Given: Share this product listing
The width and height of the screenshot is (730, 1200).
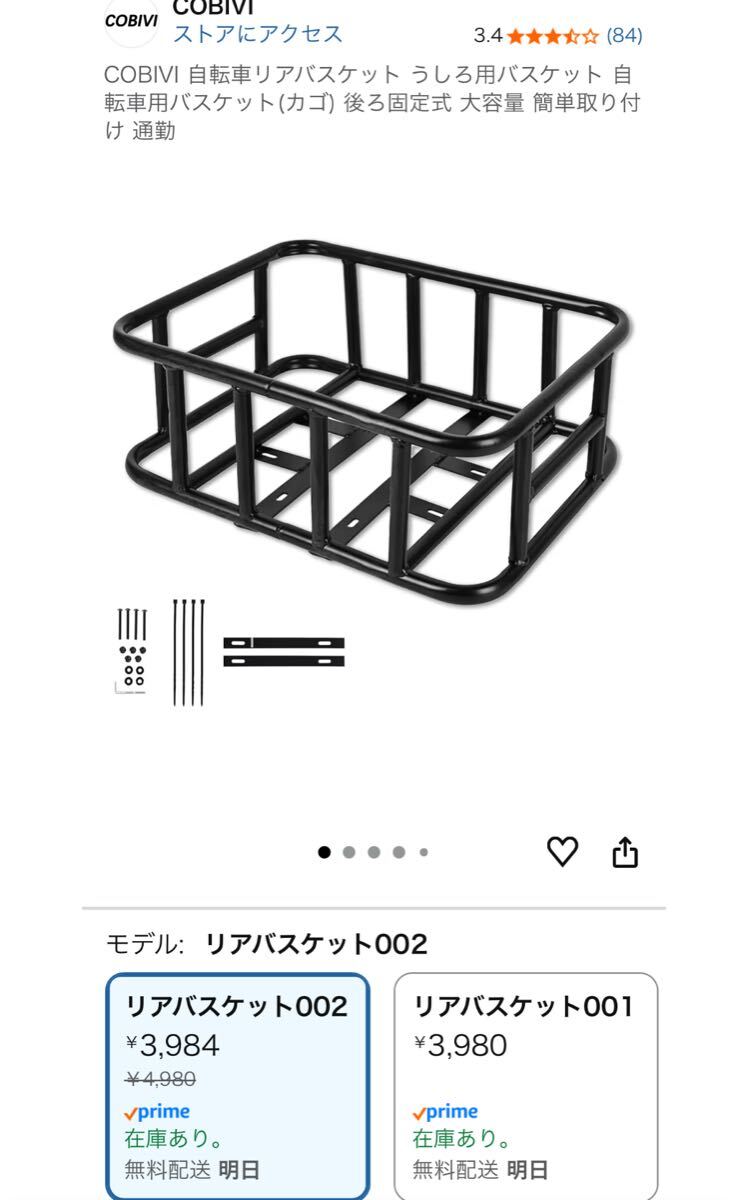Looking at the screenshot, I should pos(625,853).
